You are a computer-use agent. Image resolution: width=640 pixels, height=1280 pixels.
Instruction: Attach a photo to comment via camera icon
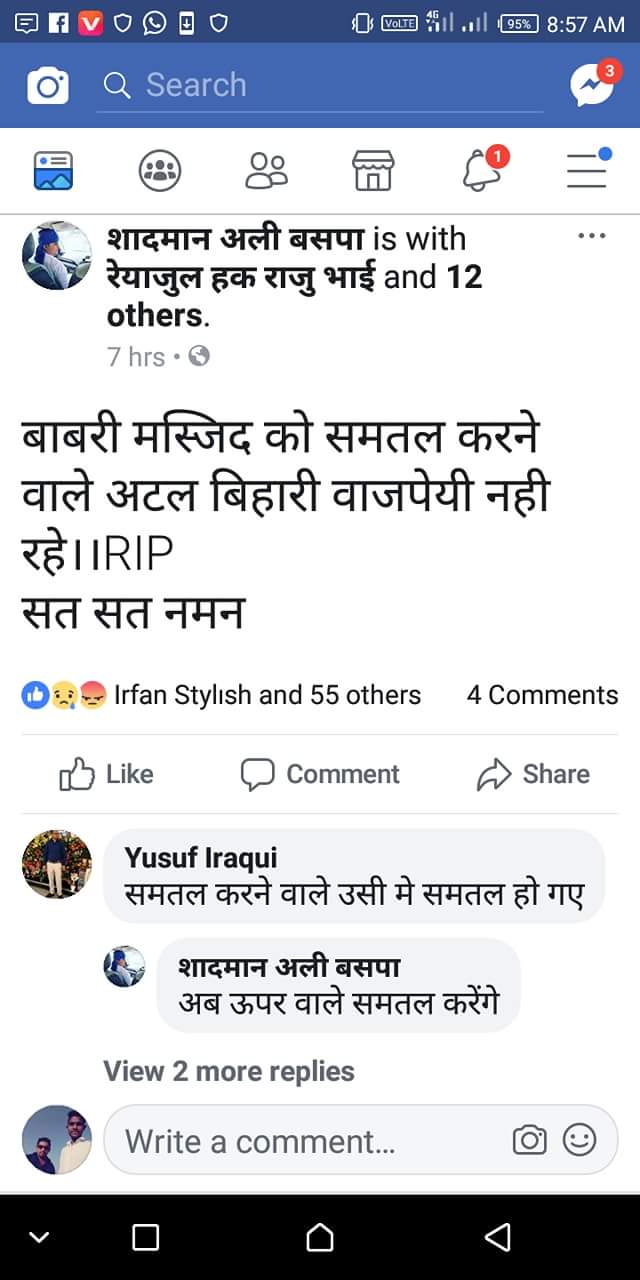(529, 1140)
